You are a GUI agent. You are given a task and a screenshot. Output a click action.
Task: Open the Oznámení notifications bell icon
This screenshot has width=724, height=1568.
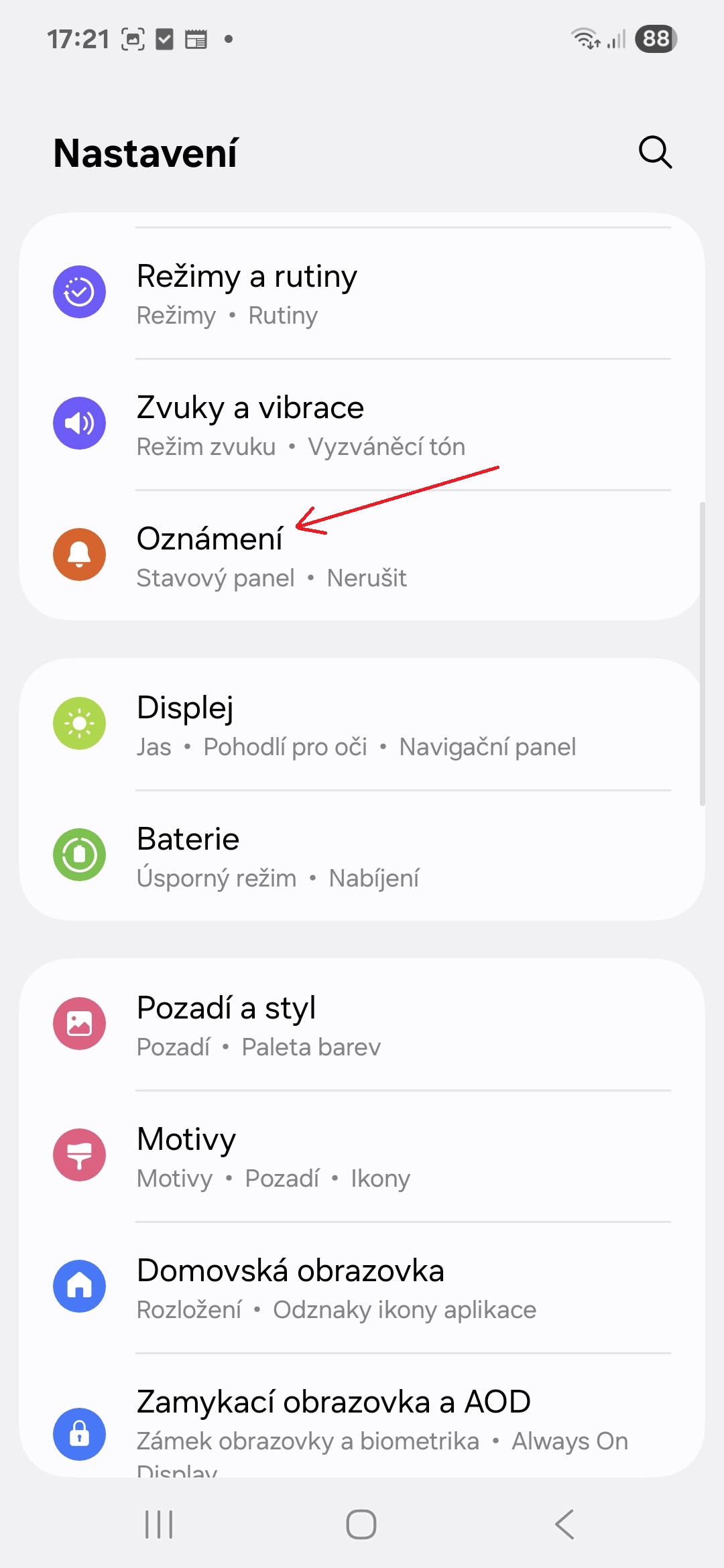[x=80, y=556]
